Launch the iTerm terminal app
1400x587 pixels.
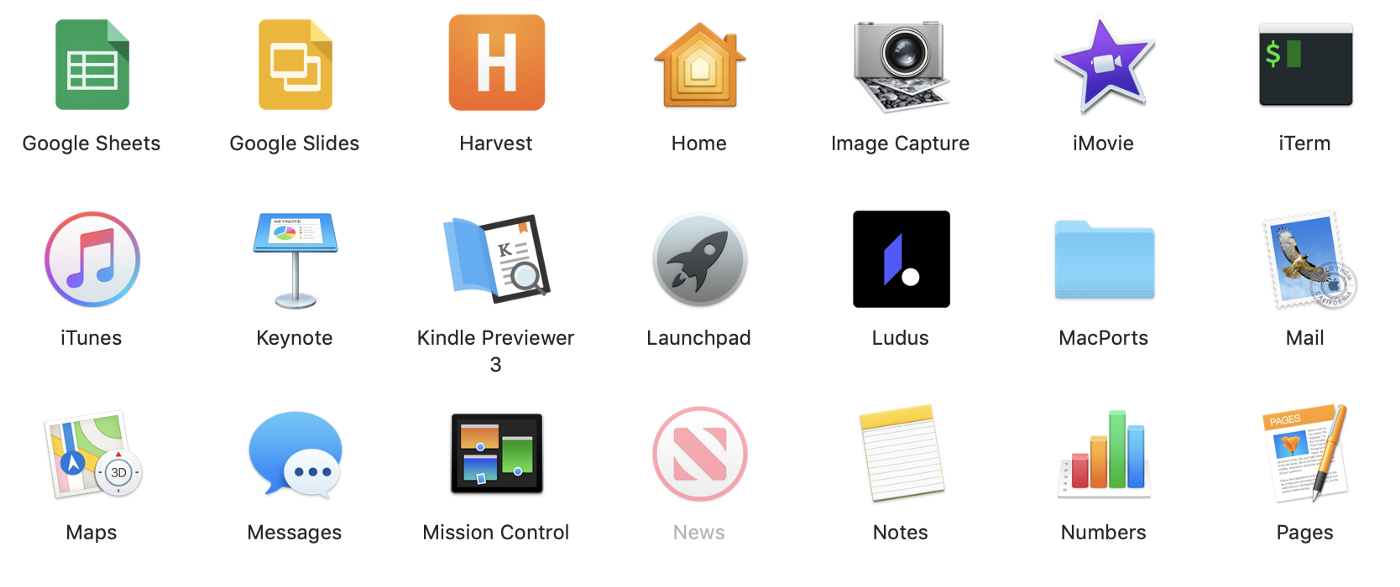1305,65
